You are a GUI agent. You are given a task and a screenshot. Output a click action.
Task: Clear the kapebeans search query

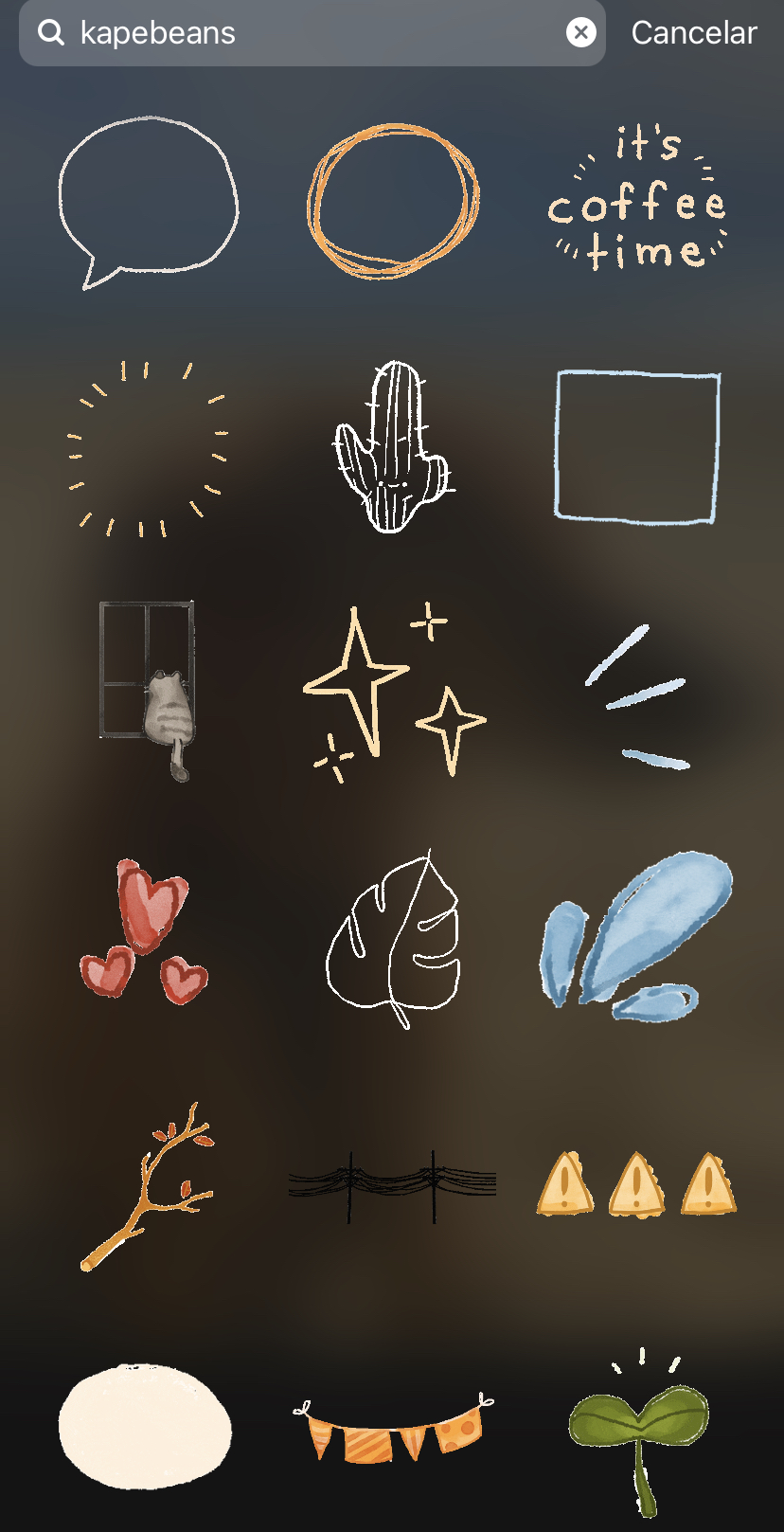(x=580, y=32)
